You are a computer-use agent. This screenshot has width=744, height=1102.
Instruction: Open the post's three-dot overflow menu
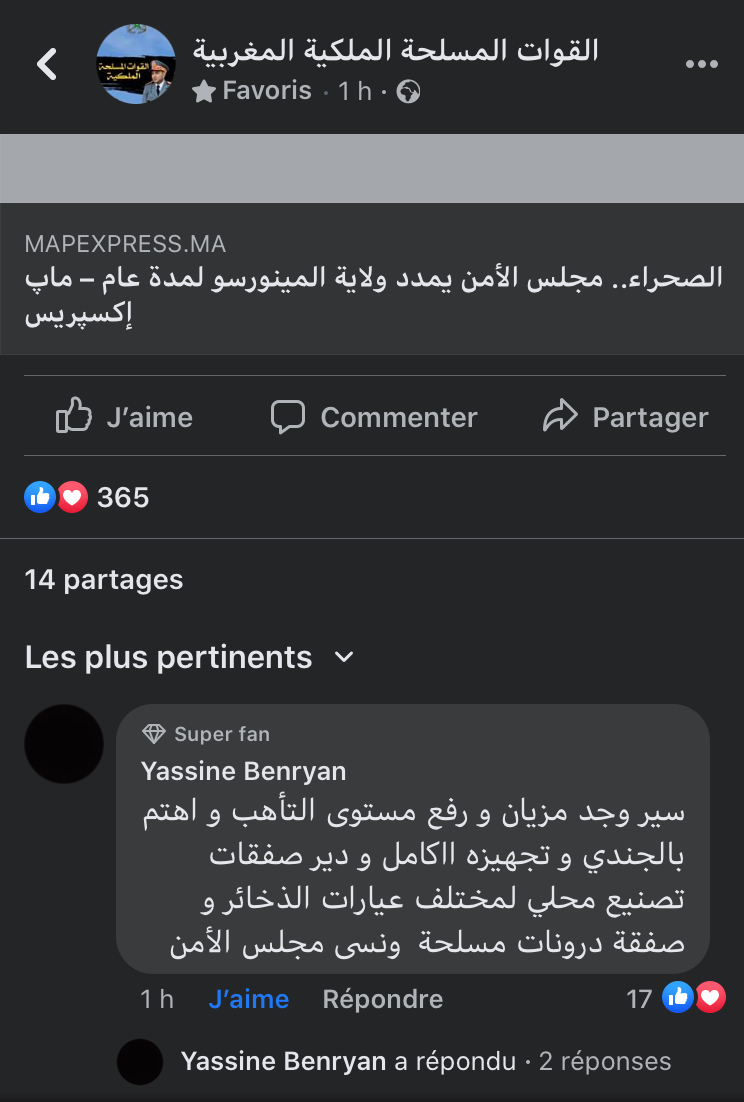click(x=701, y=65)
